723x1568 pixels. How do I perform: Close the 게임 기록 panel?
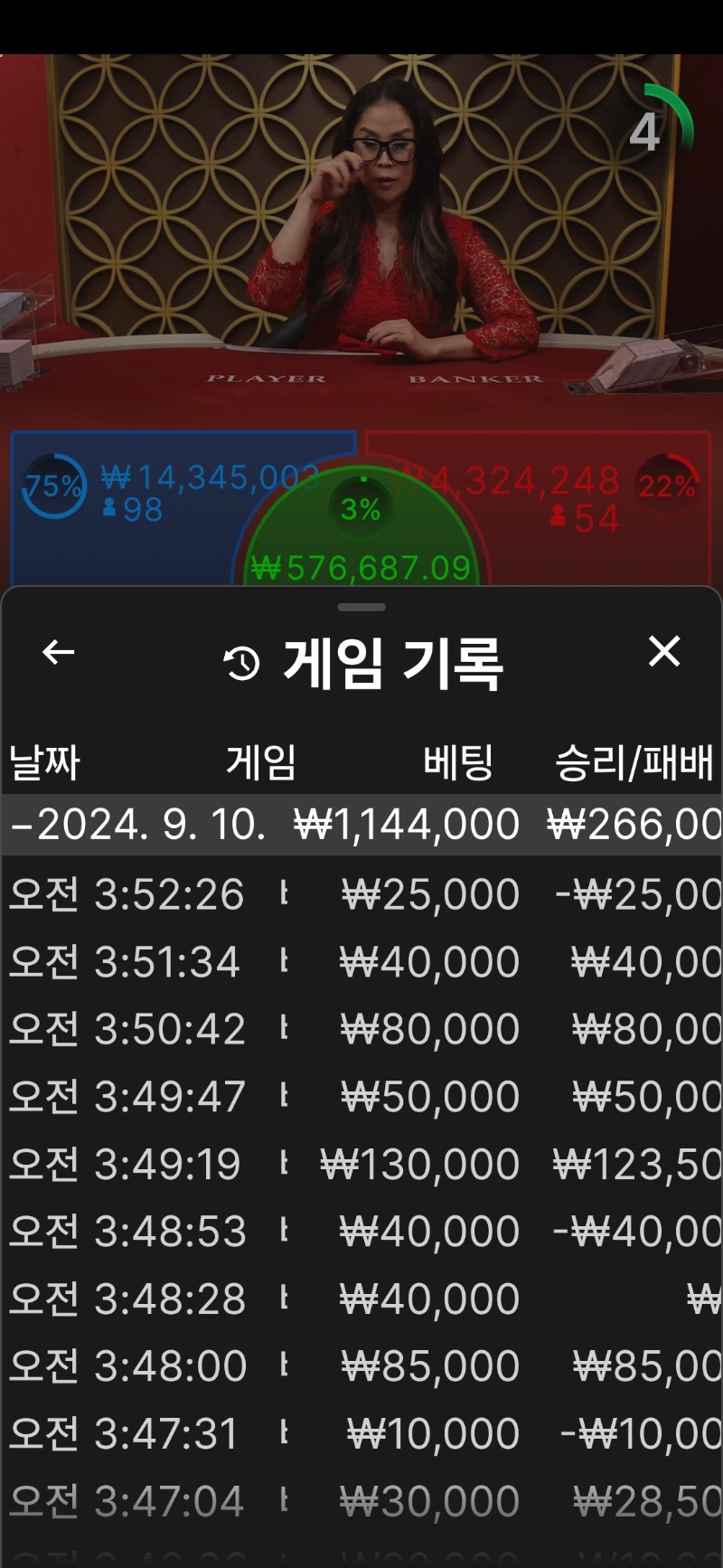(664, 651)
